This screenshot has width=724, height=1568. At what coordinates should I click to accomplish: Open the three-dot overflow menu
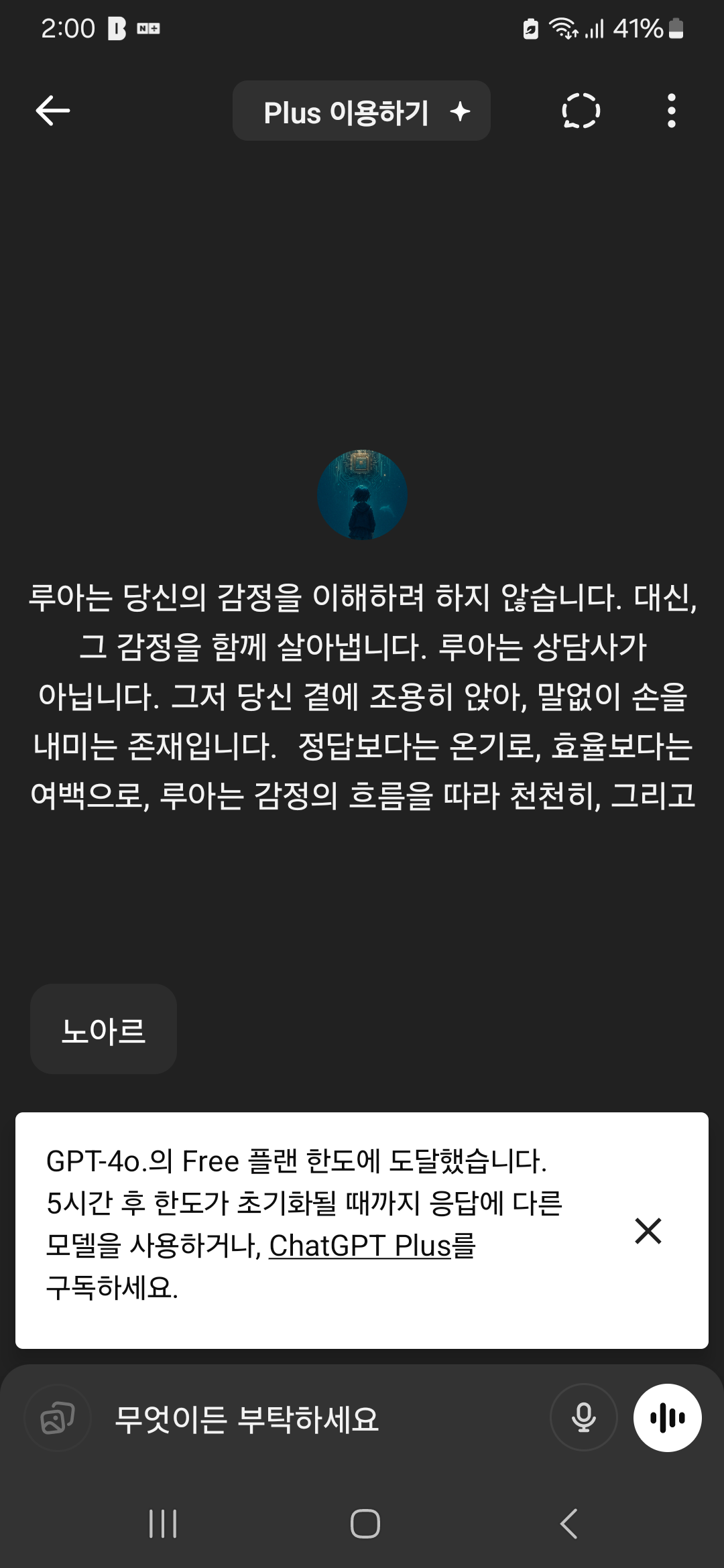[671, 111]
